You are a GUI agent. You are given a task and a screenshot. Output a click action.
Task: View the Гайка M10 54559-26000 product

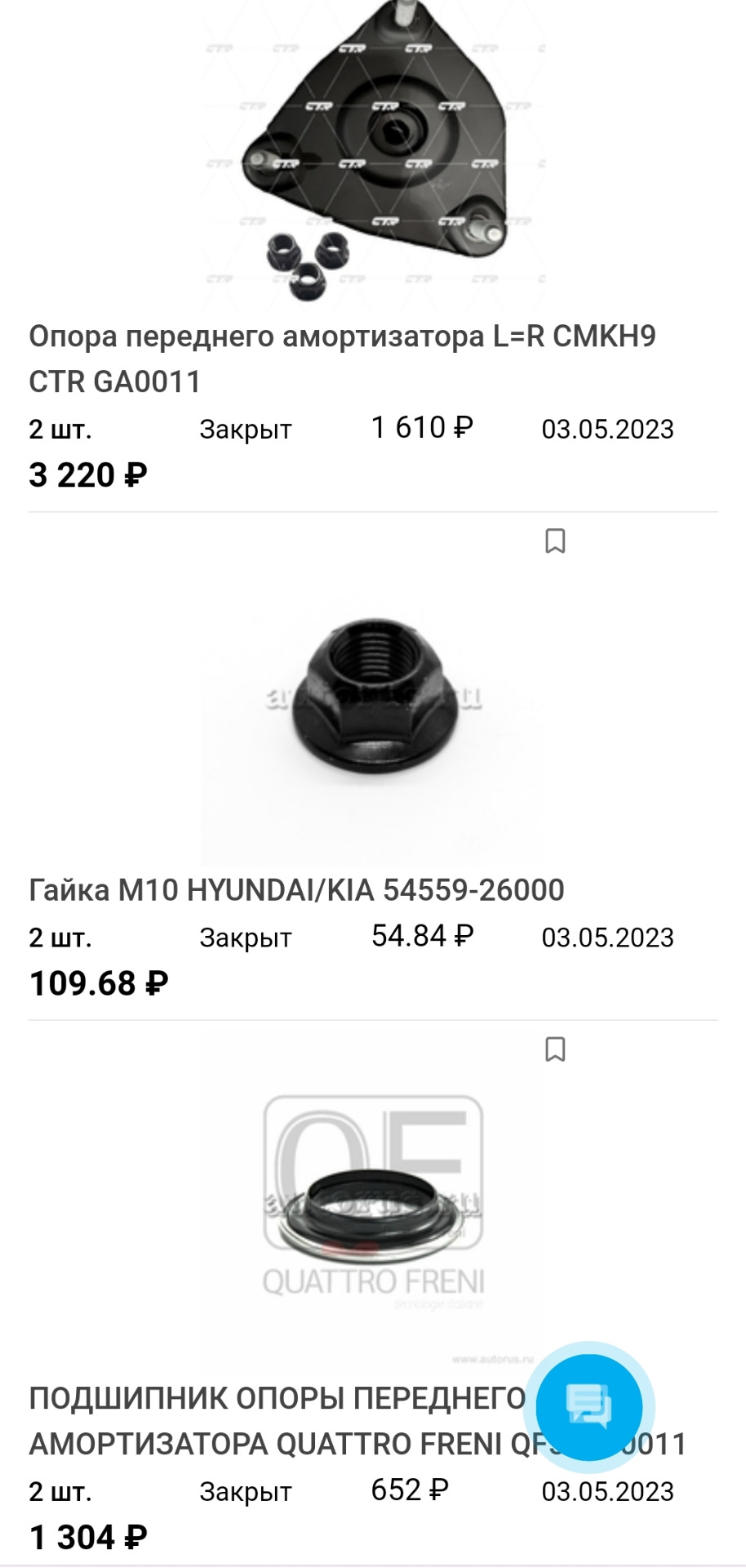pyautogui.click(x=296, y=889)
